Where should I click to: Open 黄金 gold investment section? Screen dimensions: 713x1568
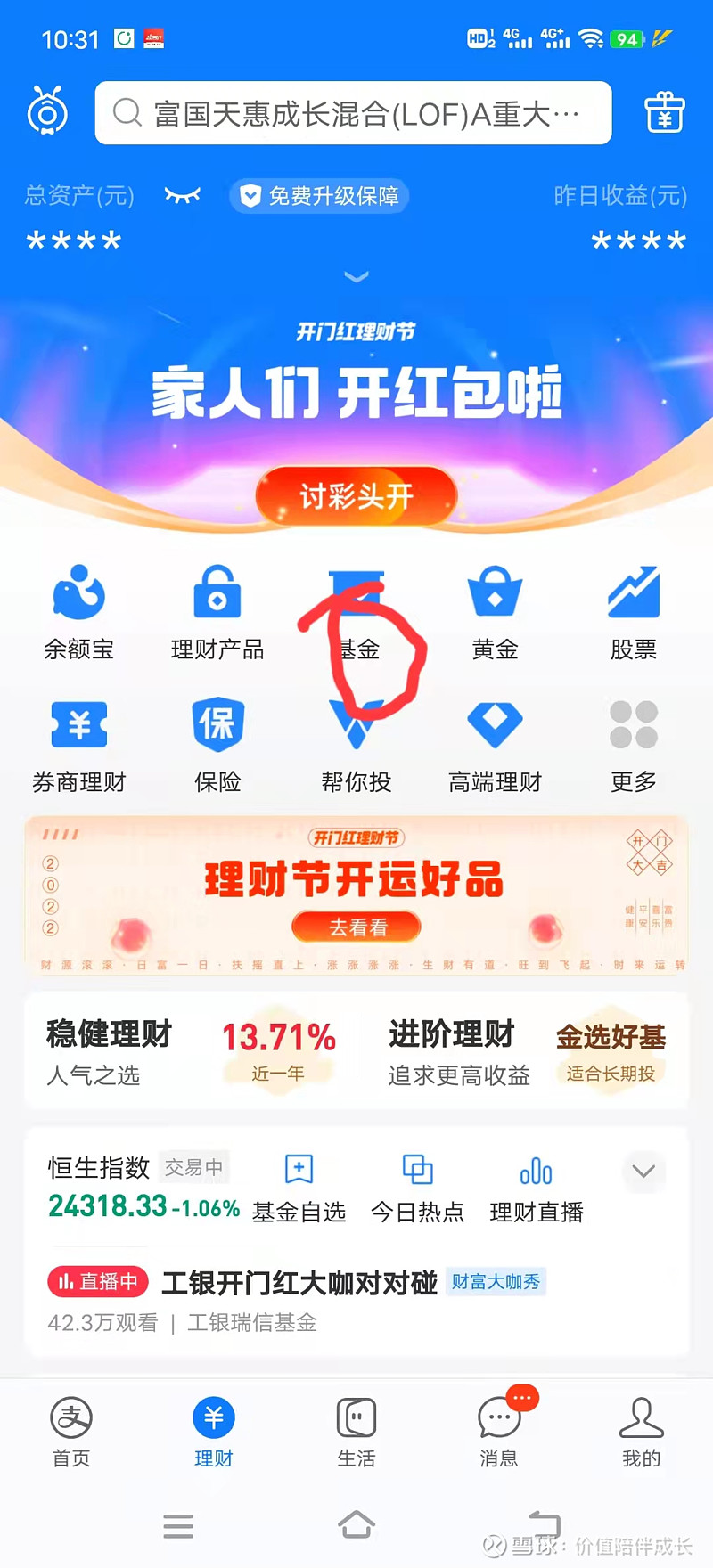[495, 615]
